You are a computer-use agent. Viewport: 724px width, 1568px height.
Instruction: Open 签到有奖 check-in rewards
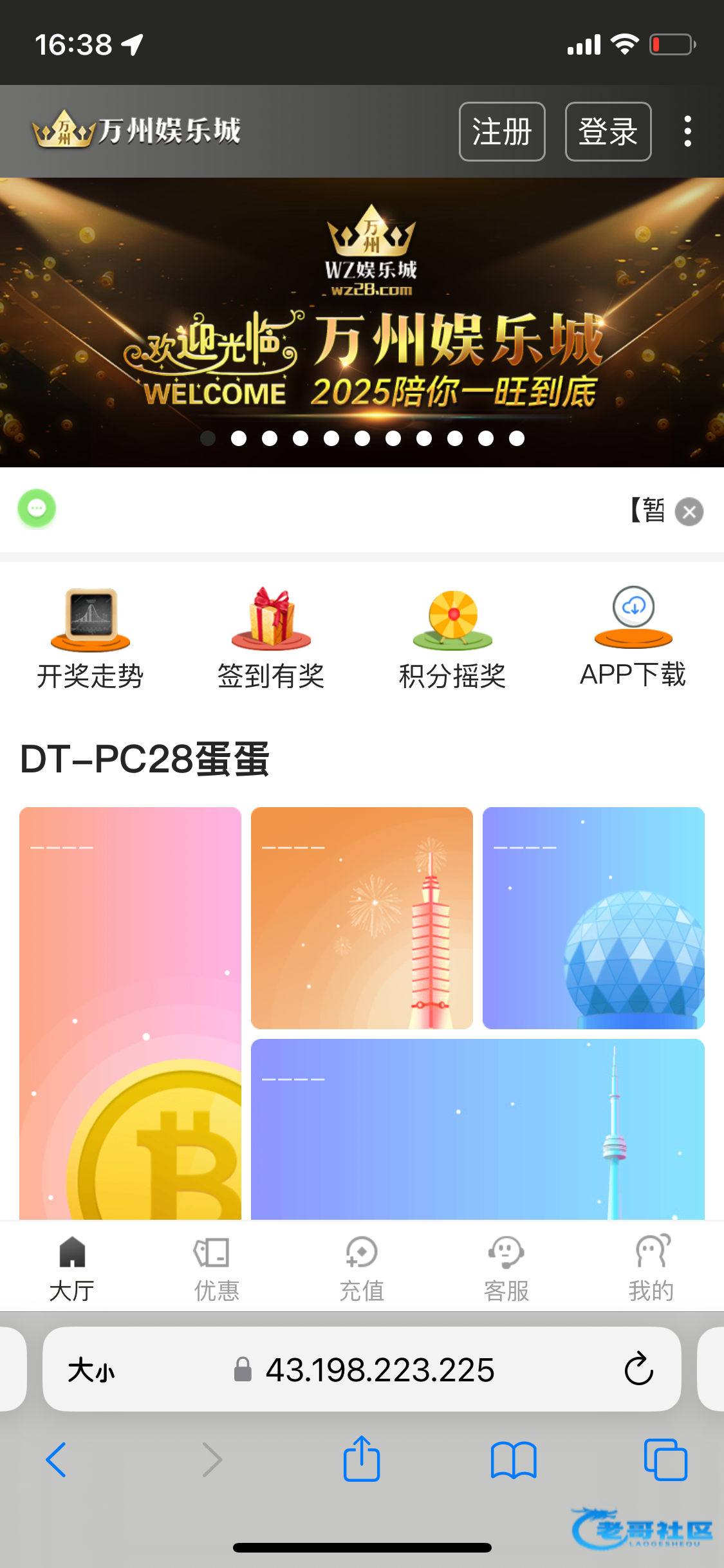click(x=271, y=638)
